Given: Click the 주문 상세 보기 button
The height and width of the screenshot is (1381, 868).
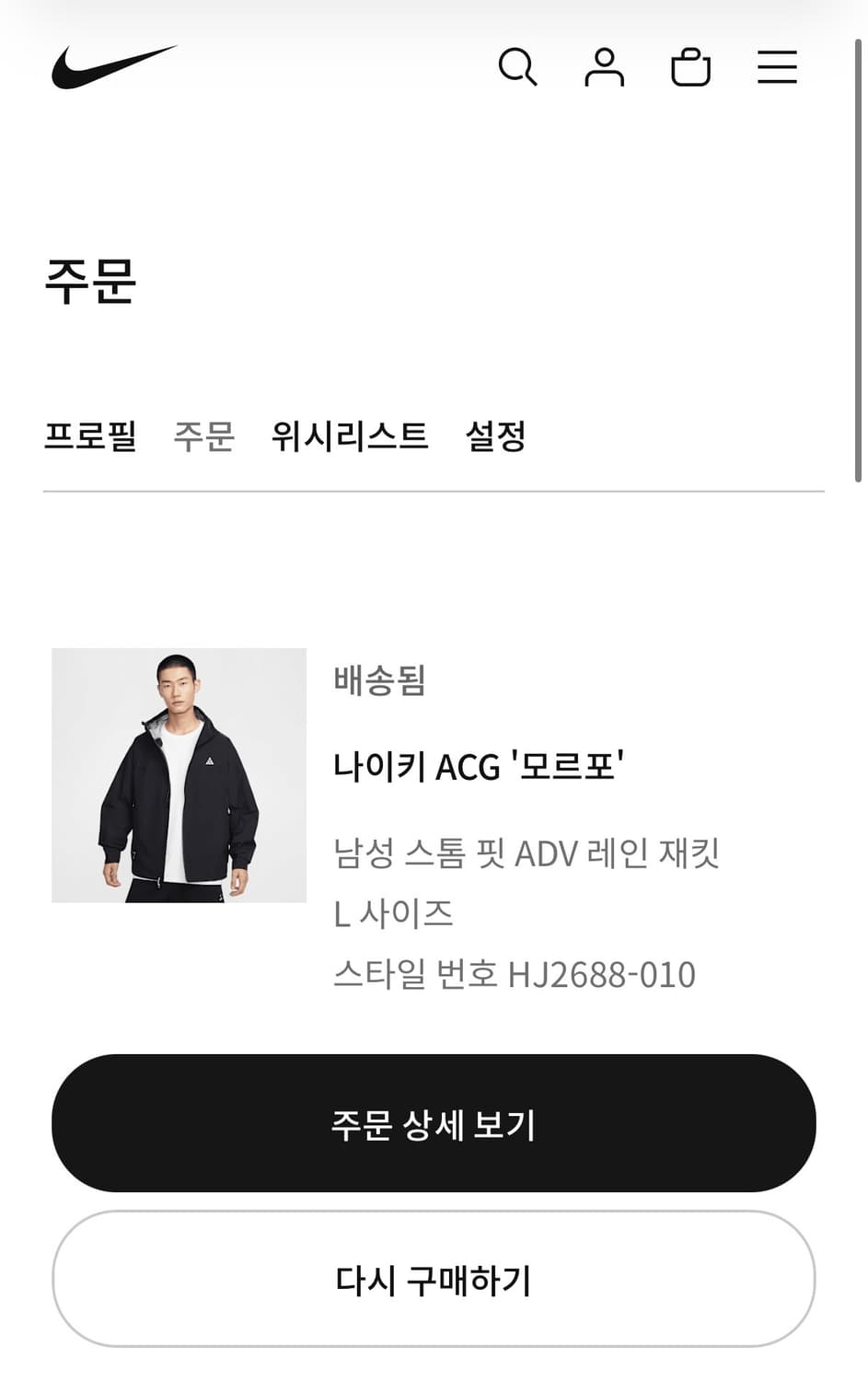Looking at the screenshot, I should coord(434,1122).
